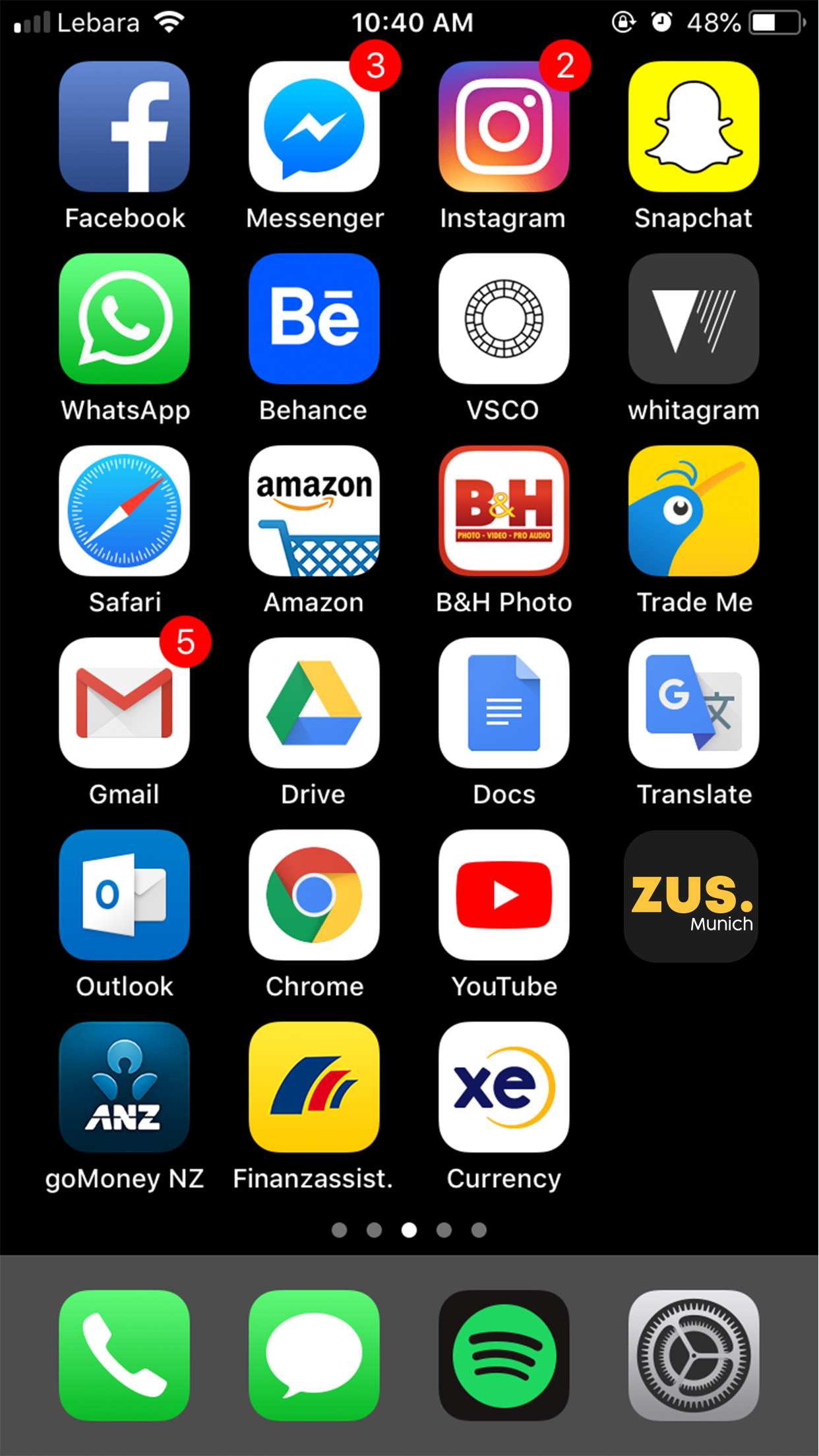Open Trade Me
819x1456 pixels.
(694, 510)
